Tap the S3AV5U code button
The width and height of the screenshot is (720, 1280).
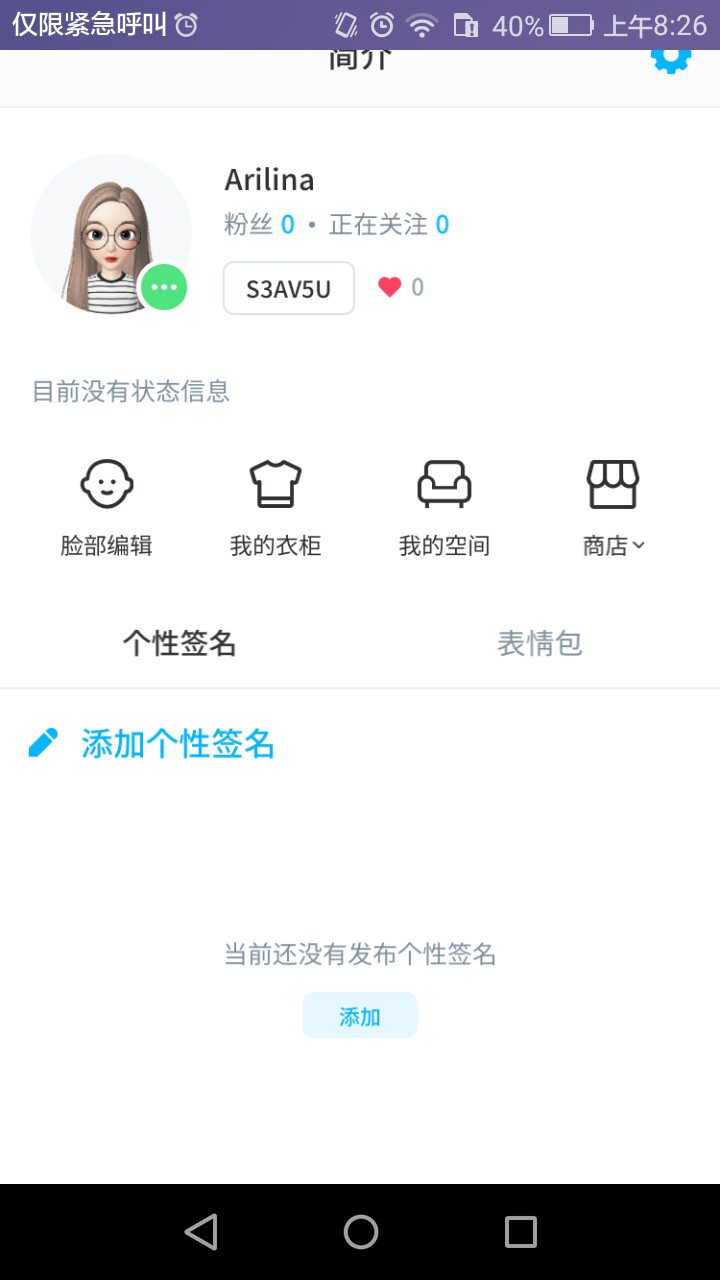click(288, 288)
